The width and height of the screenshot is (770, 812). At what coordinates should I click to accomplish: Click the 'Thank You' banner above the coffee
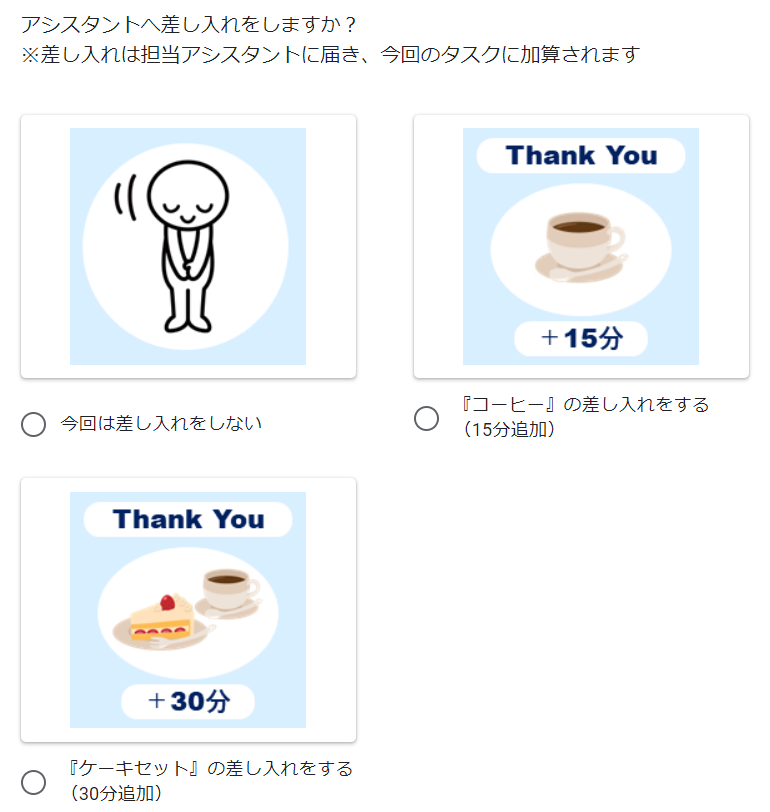pyautogui.click(x=580, y=156)
